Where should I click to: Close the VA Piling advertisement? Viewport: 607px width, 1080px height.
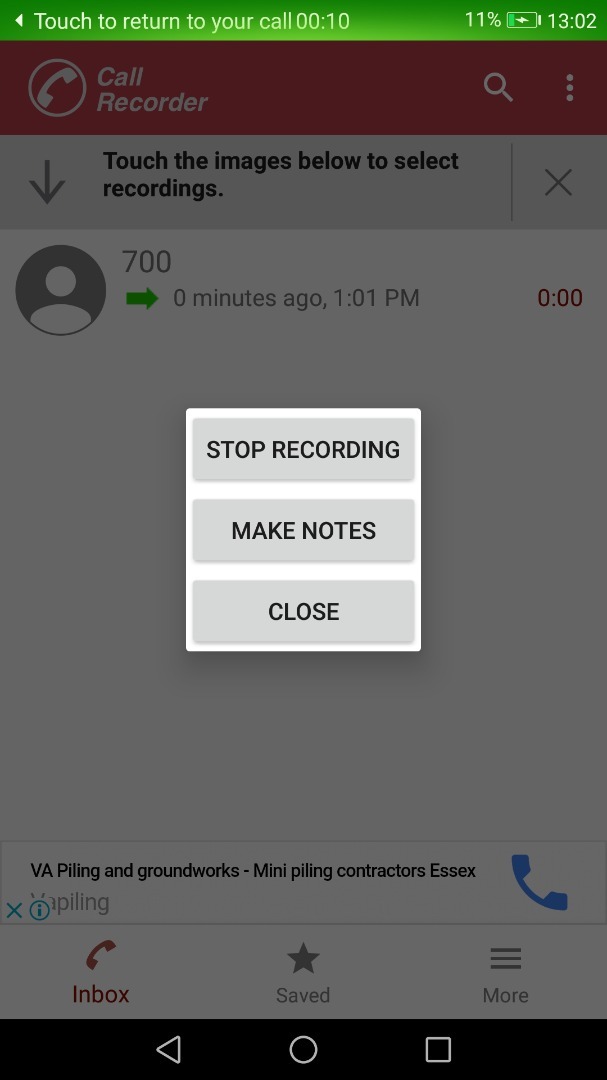coord(14,910)
